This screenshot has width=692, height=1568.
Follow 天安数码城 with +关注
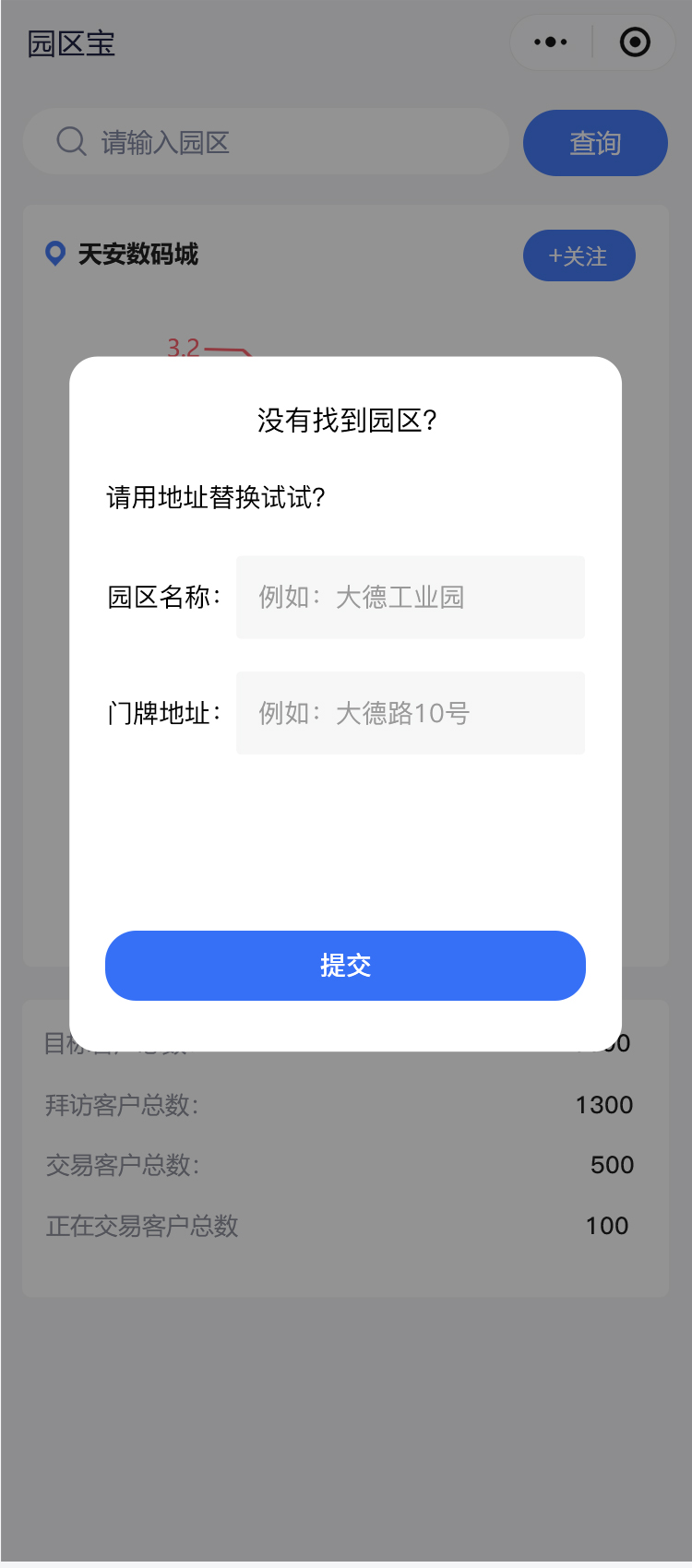tap(579, 255)
